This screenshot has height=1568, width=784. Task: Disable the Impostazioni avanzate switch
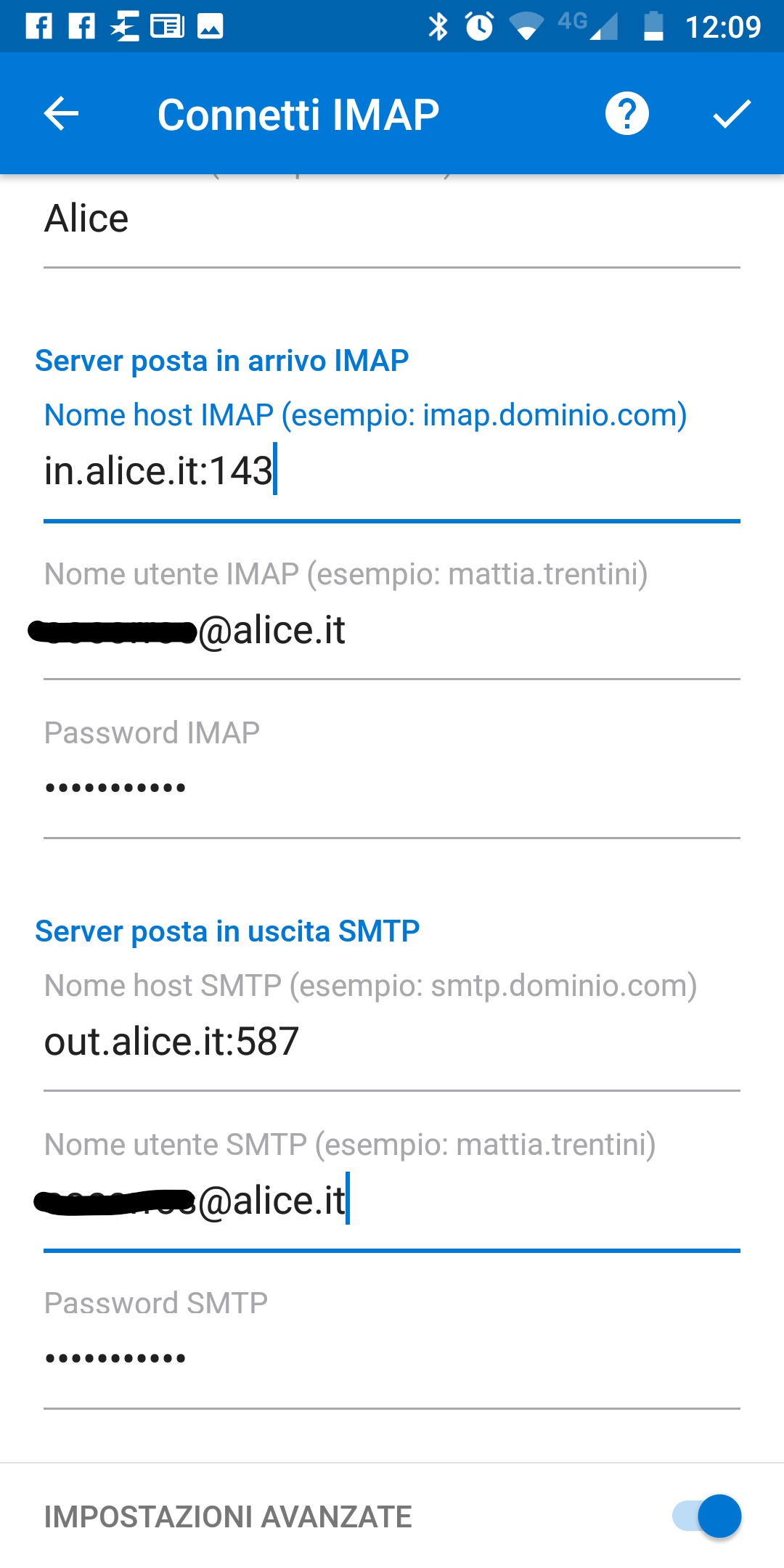point(706,1516)
